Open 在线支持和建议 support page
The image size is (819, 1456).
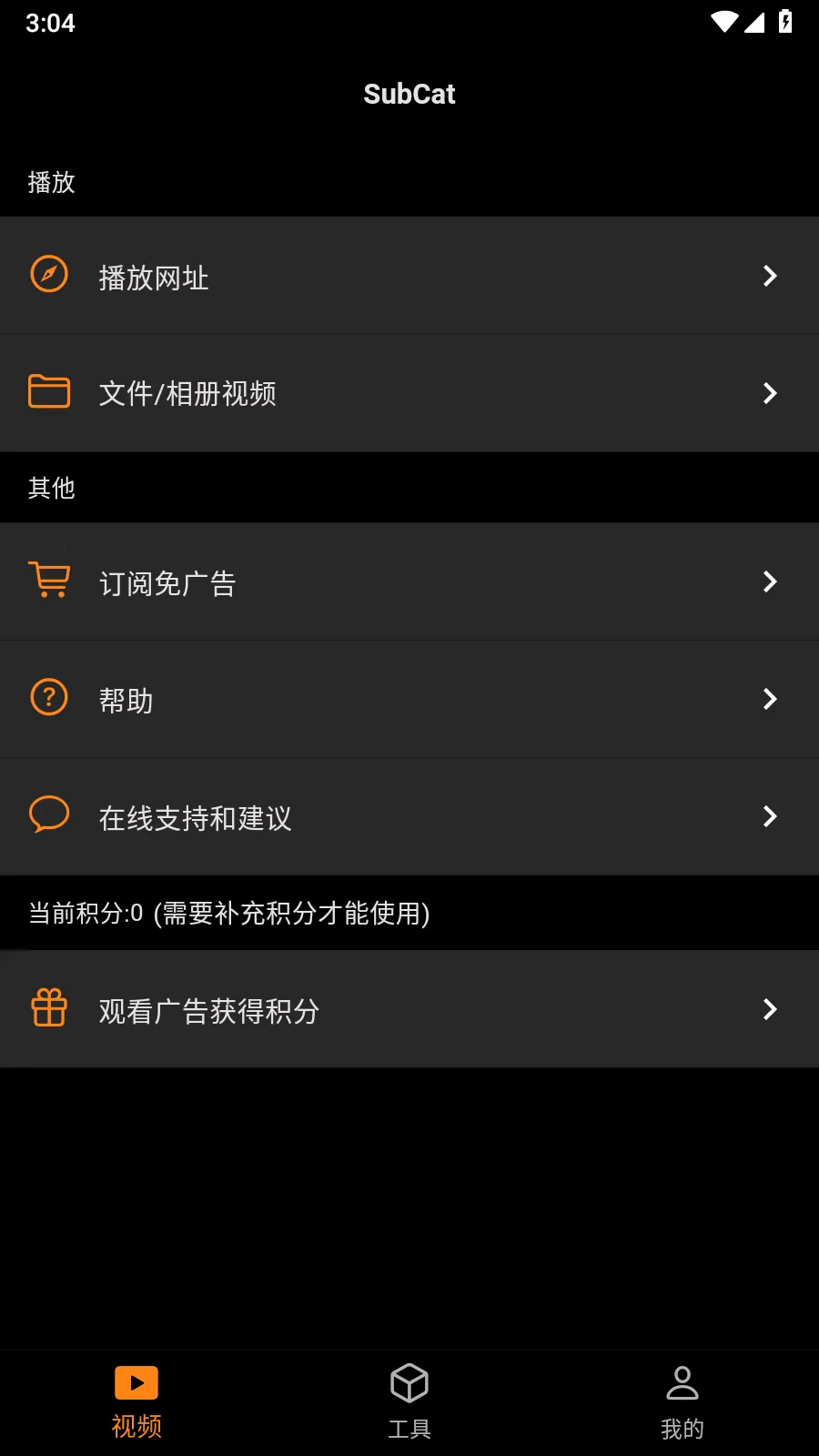[409, 816]
